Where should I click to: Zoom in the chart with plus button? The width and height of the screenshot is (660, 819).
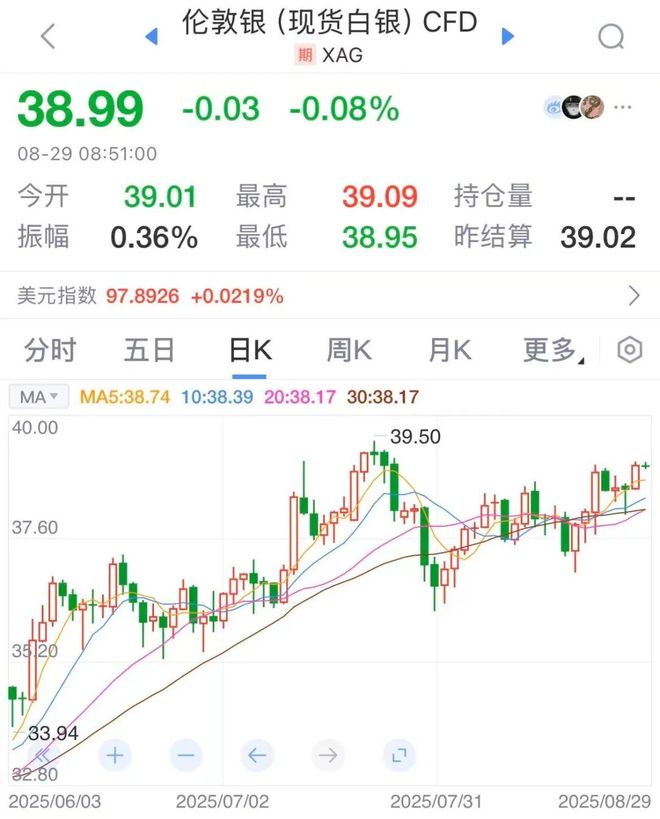point(114,755)
